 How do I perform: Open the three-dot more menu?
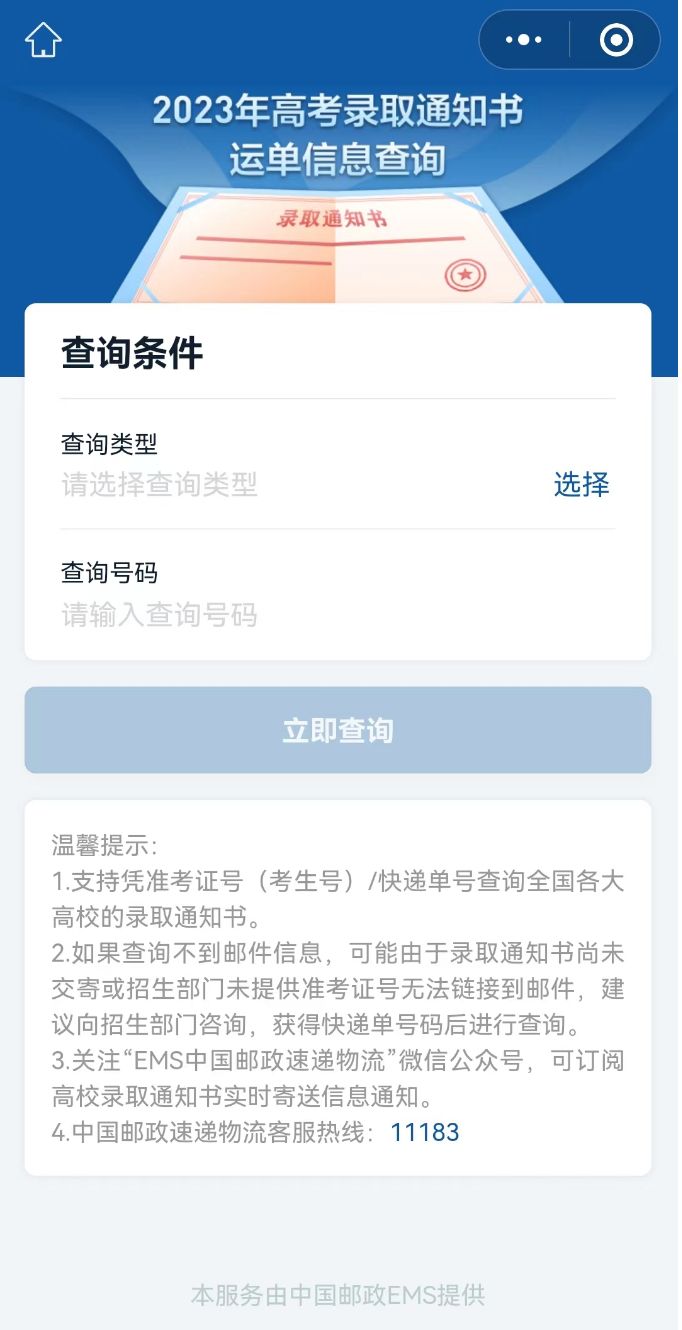pyautogui.click(x=524, y=40)
